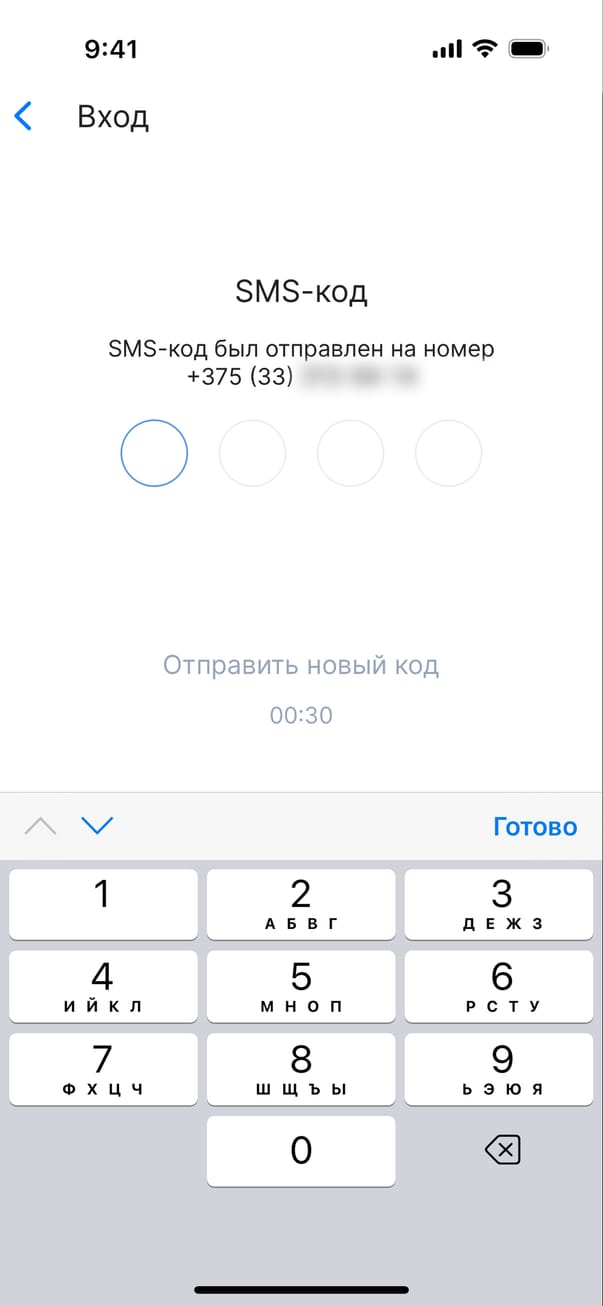Viewport: 603px width, 1306px height.
Task: Go back from the Вход screen
Action: (x=24, y=117)
